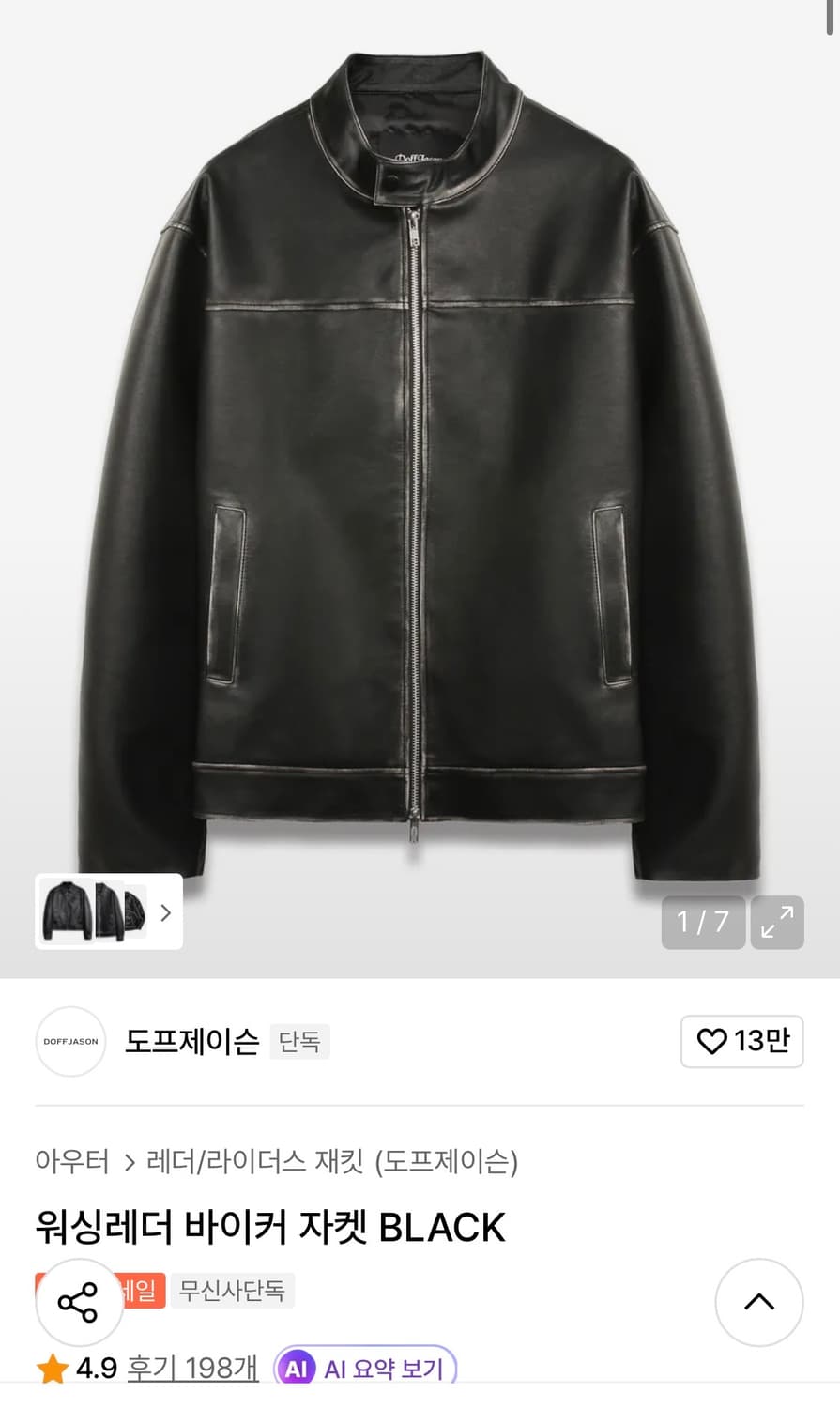Click the DOFFJASON brand logo circle
Image resolution: width=840 pixels, height=1408 pixels.
click(69, 1042)
